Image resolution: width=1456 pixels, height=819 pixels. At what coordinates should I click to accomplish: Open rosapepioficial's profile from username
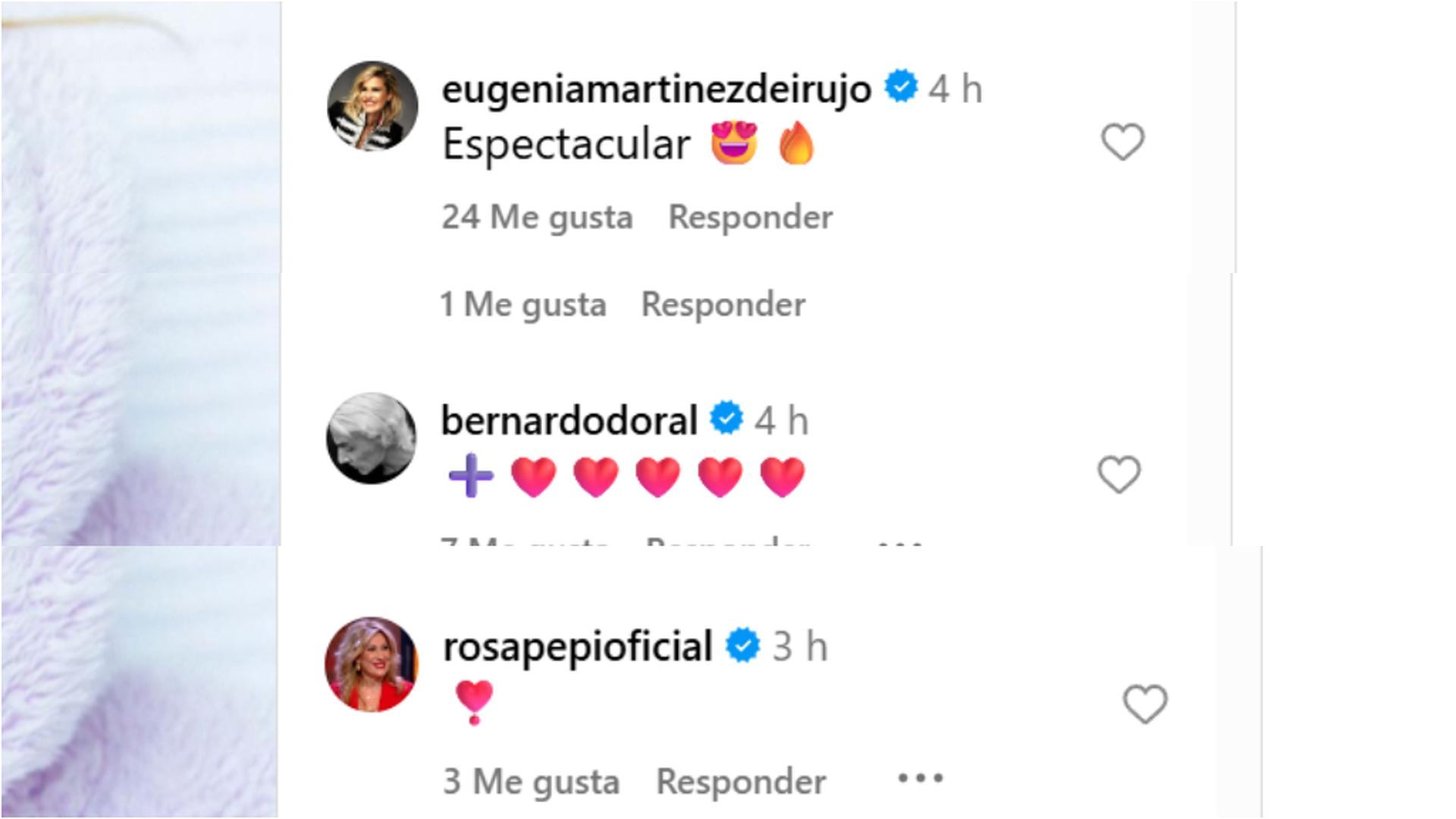[577, 647]
